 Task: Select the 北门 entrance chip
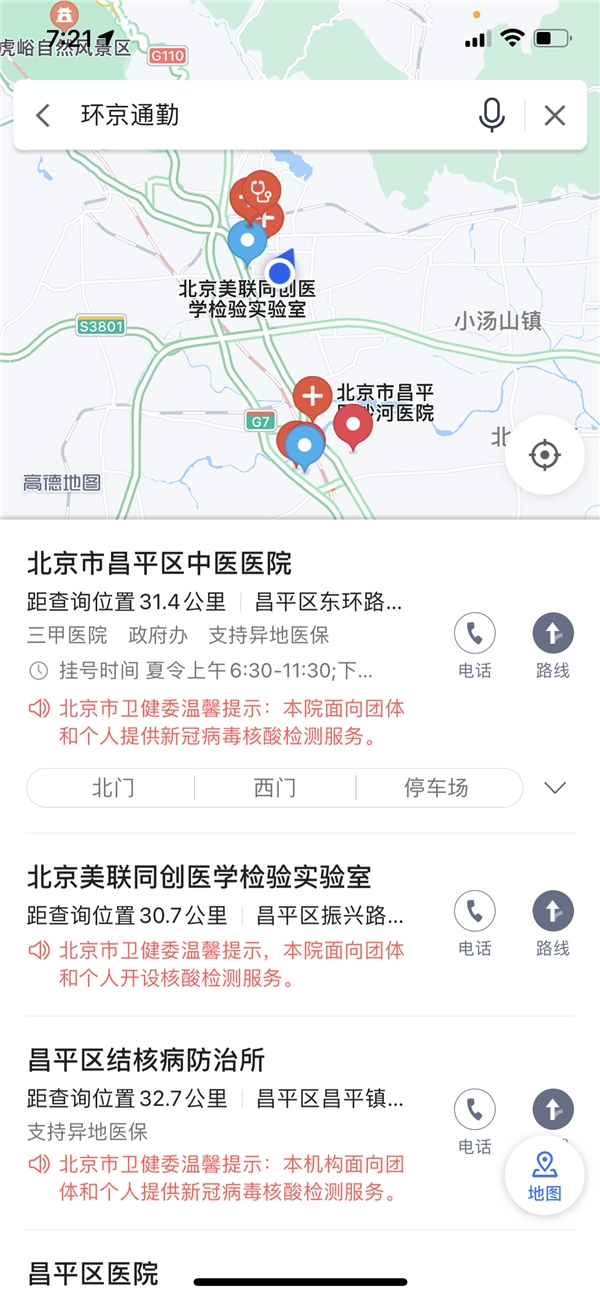coord(111,788)
